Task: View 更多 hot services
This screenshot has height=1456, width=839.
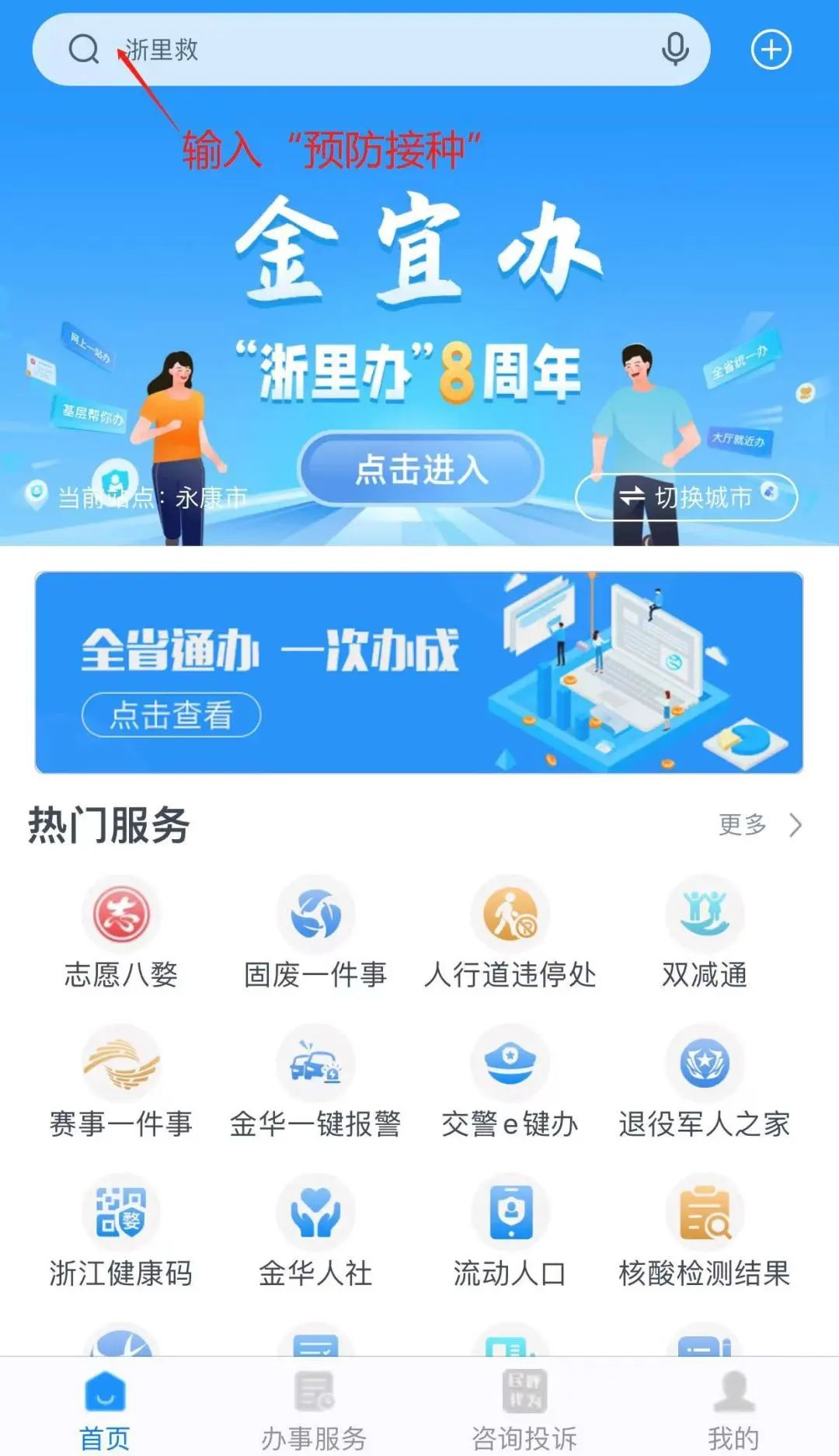Action: (759, 824)
